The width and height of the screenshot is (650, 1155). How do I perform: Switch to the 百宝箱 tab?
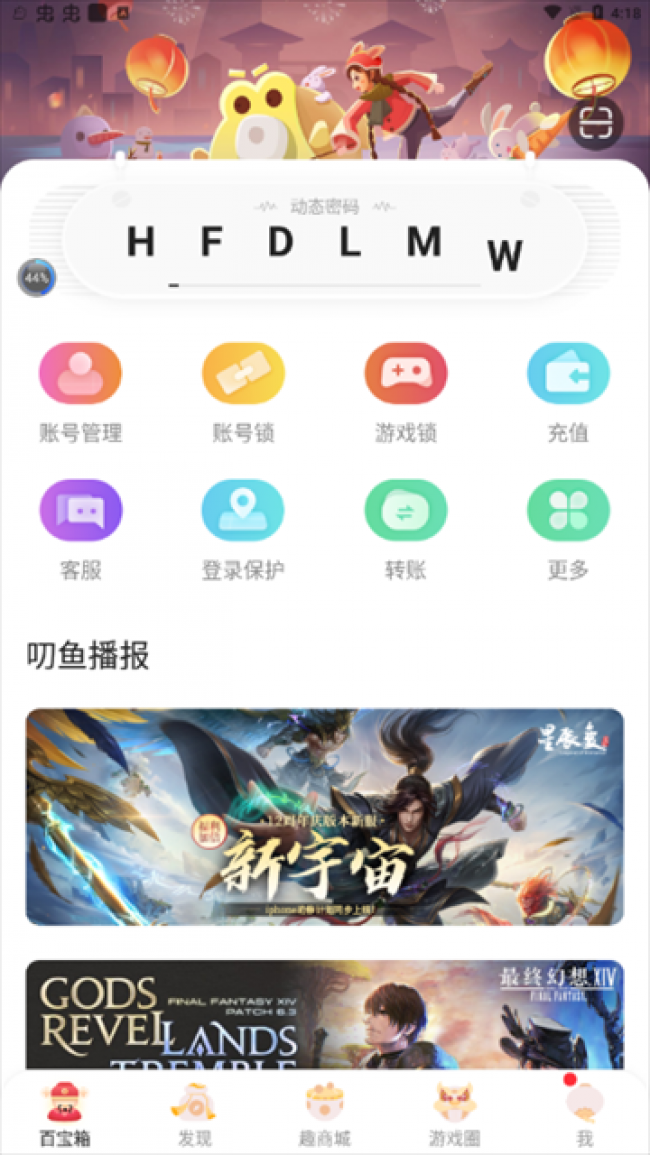65,1114
